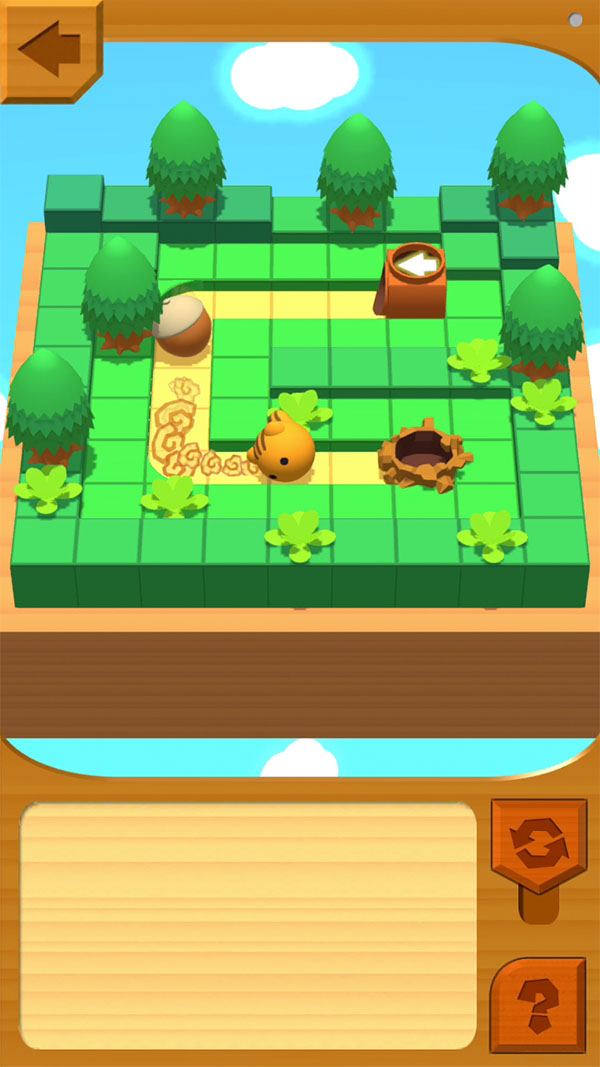
Task: Go back using the wooden arrow button
Action: [x=50, y=50]
